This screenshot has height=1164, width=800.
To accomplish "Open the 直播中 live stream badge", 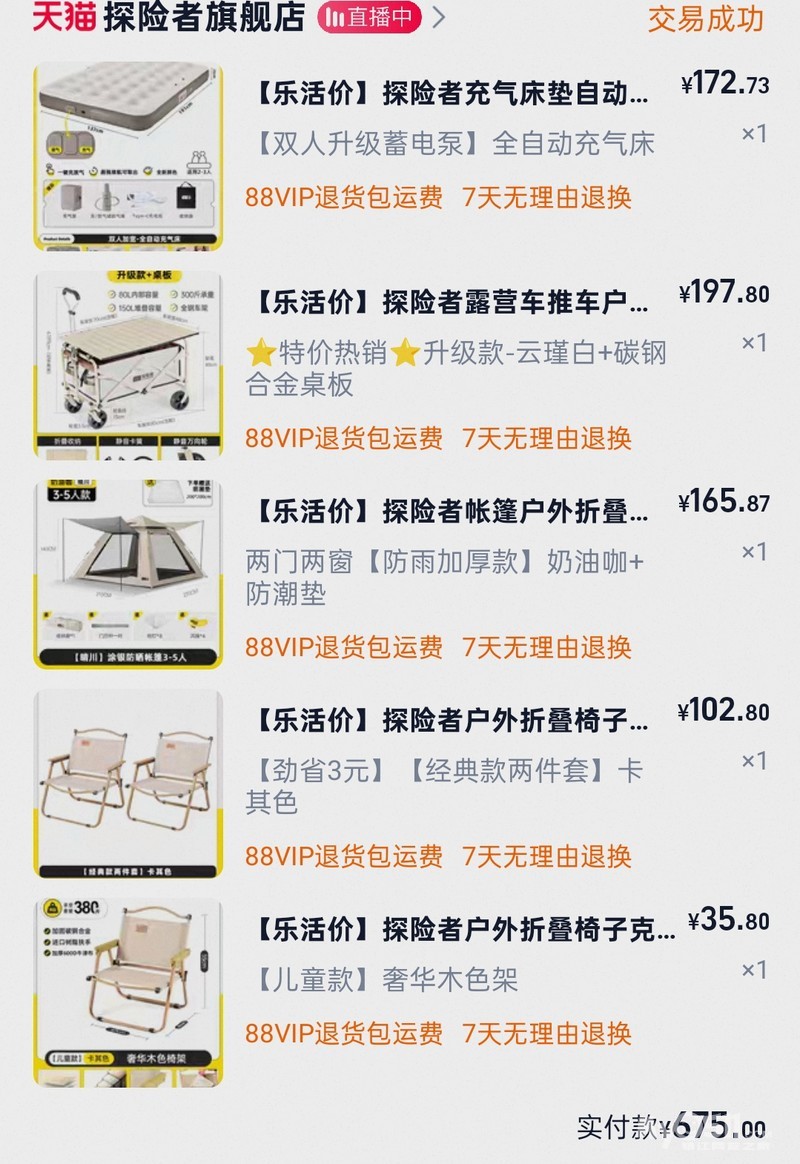I will point(369,18).
